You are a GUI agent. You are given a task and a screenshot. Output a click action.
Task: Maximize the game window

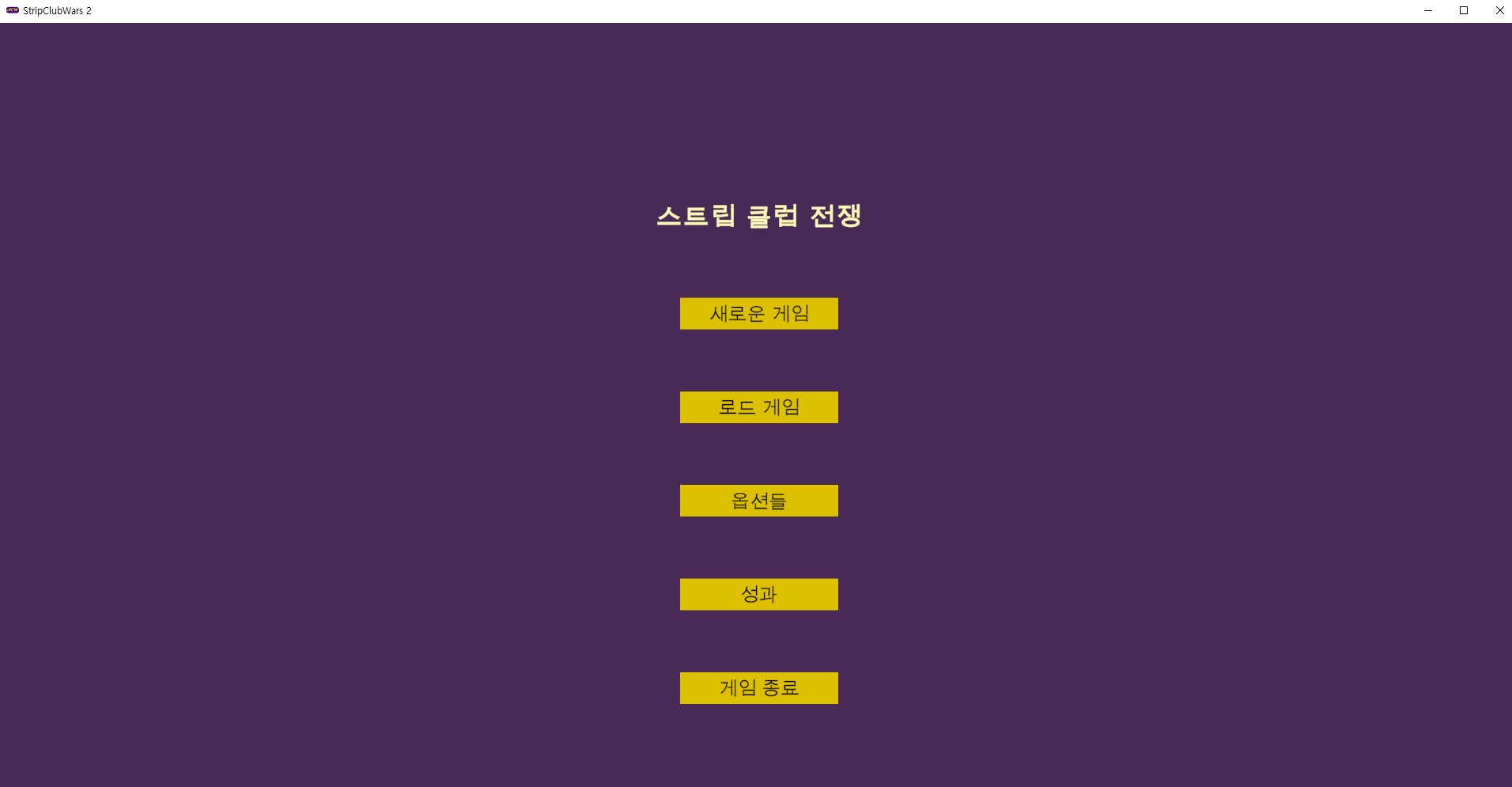(x=1464, y=10)
